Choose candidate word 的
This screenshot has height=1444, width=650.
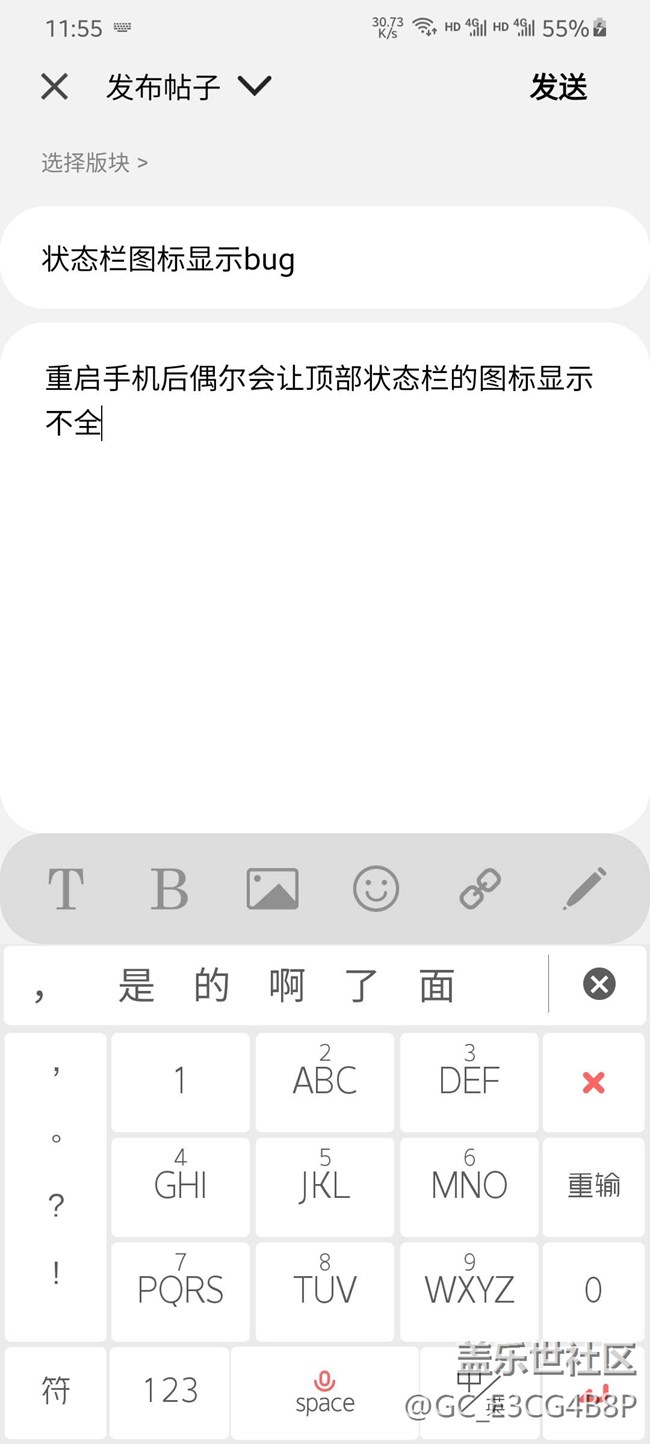(211, 986)
